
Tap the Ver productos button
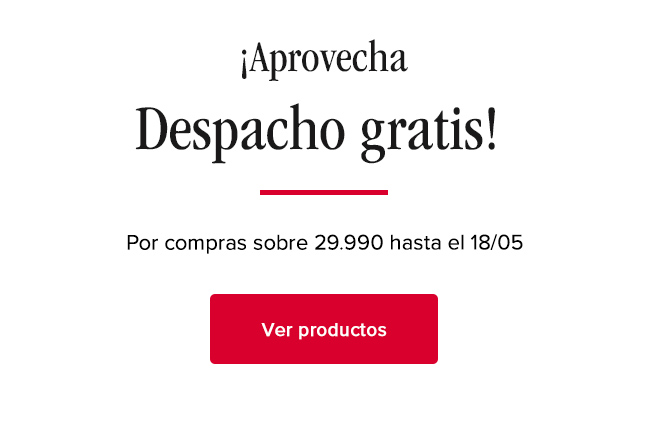324,329
